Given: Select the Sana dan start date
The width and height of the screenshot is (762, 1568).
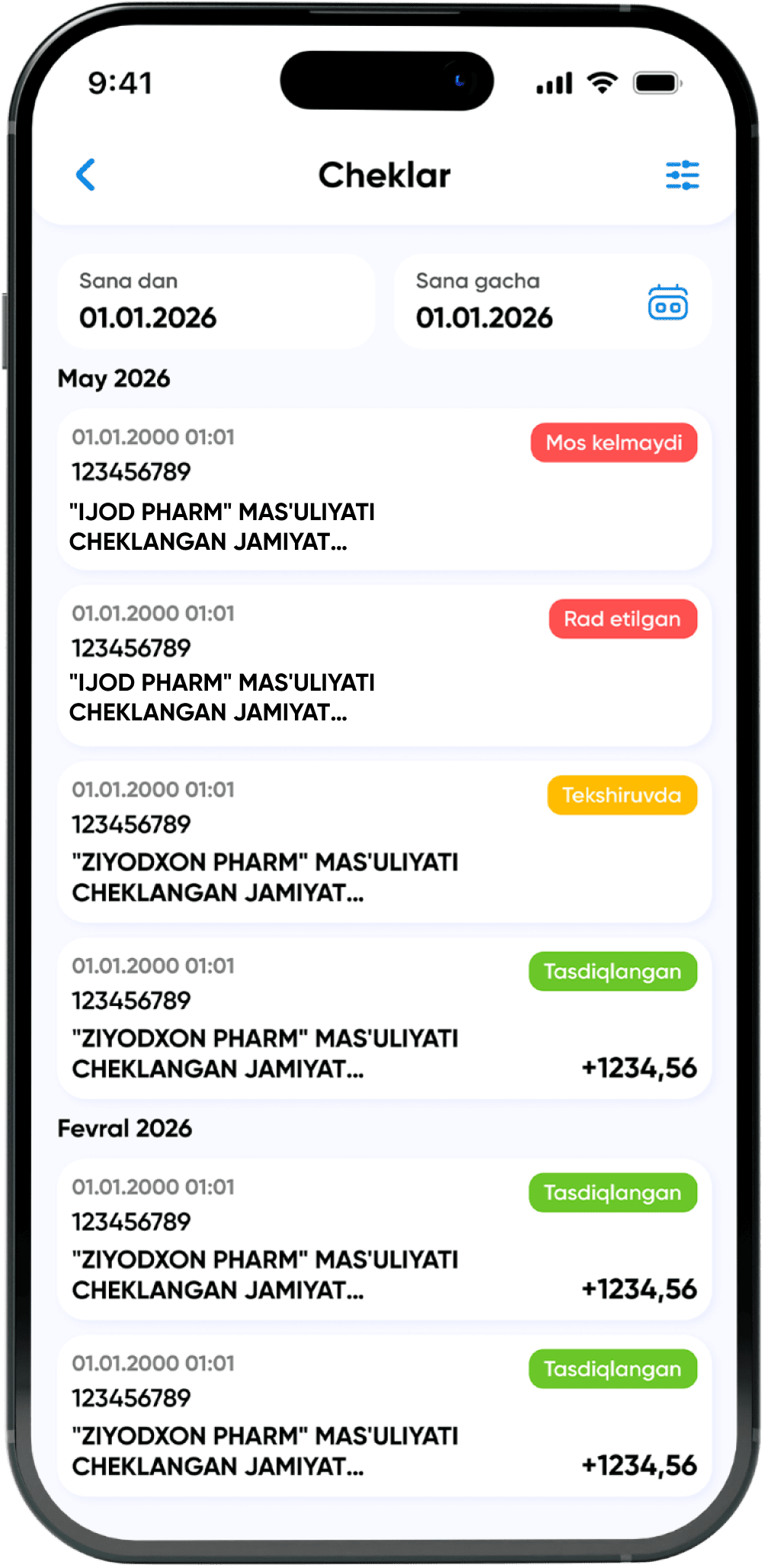Looking at the screenshot, I should tap(216, 302).
